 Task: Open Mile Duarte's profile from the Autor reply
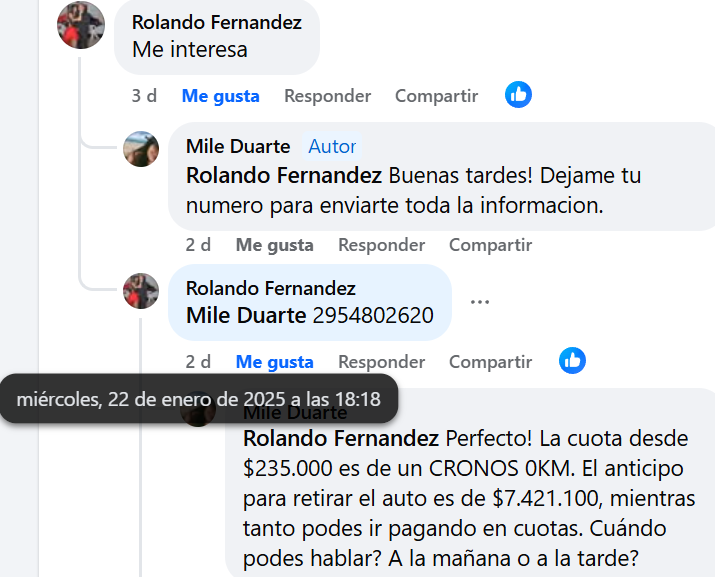[x=238, y=146]
